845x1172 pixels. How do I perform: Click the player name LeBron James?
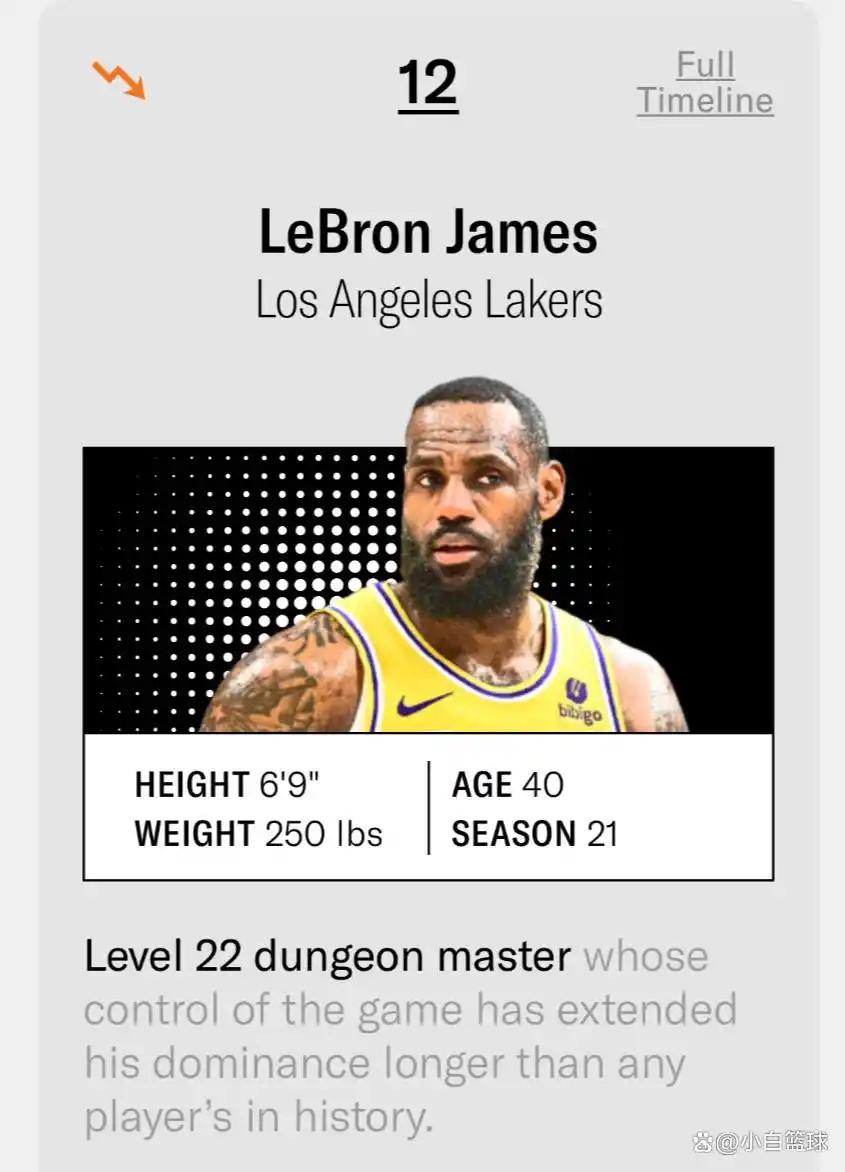coord(428,232)
